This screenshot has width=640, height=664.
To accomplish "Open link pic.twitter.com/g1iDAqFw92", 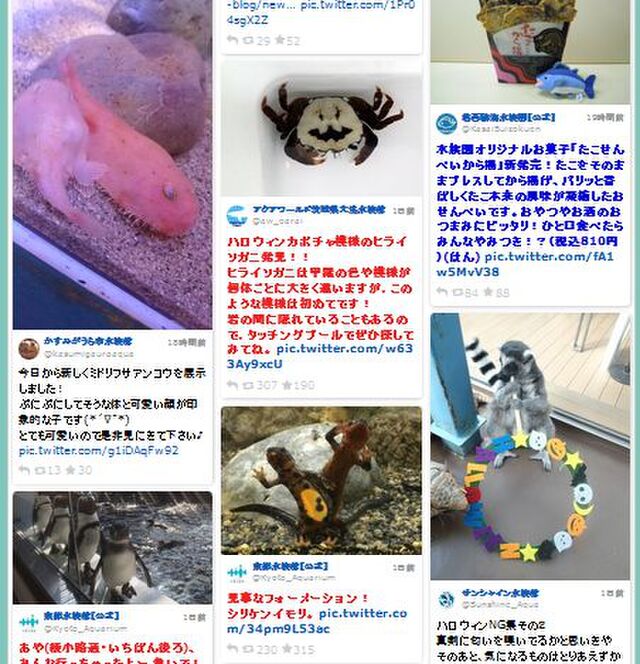I will [98, 450].
